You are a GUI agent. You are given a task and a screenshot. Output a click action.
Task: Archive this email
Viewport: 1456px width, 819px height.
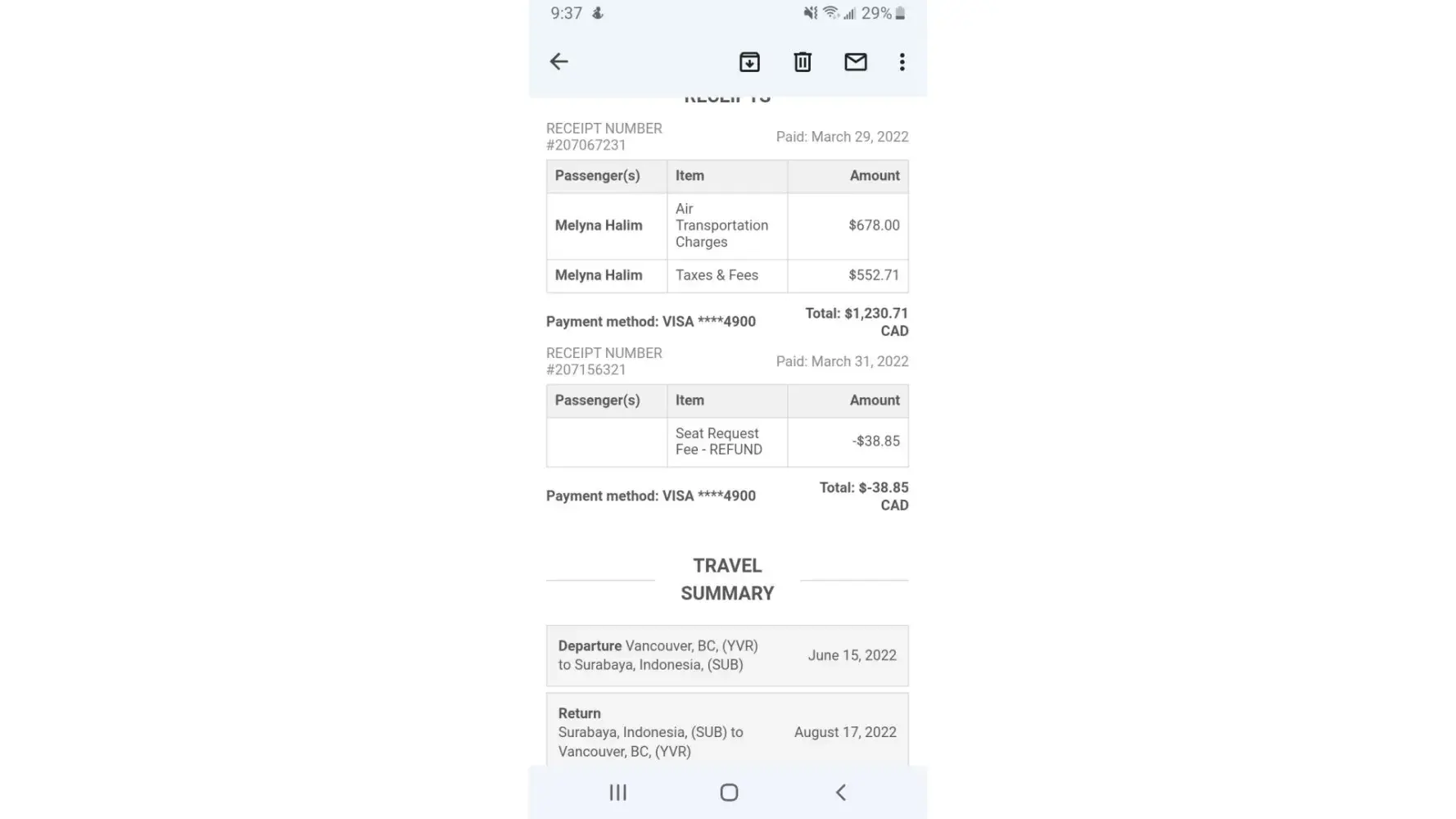[x=749, y=62]
